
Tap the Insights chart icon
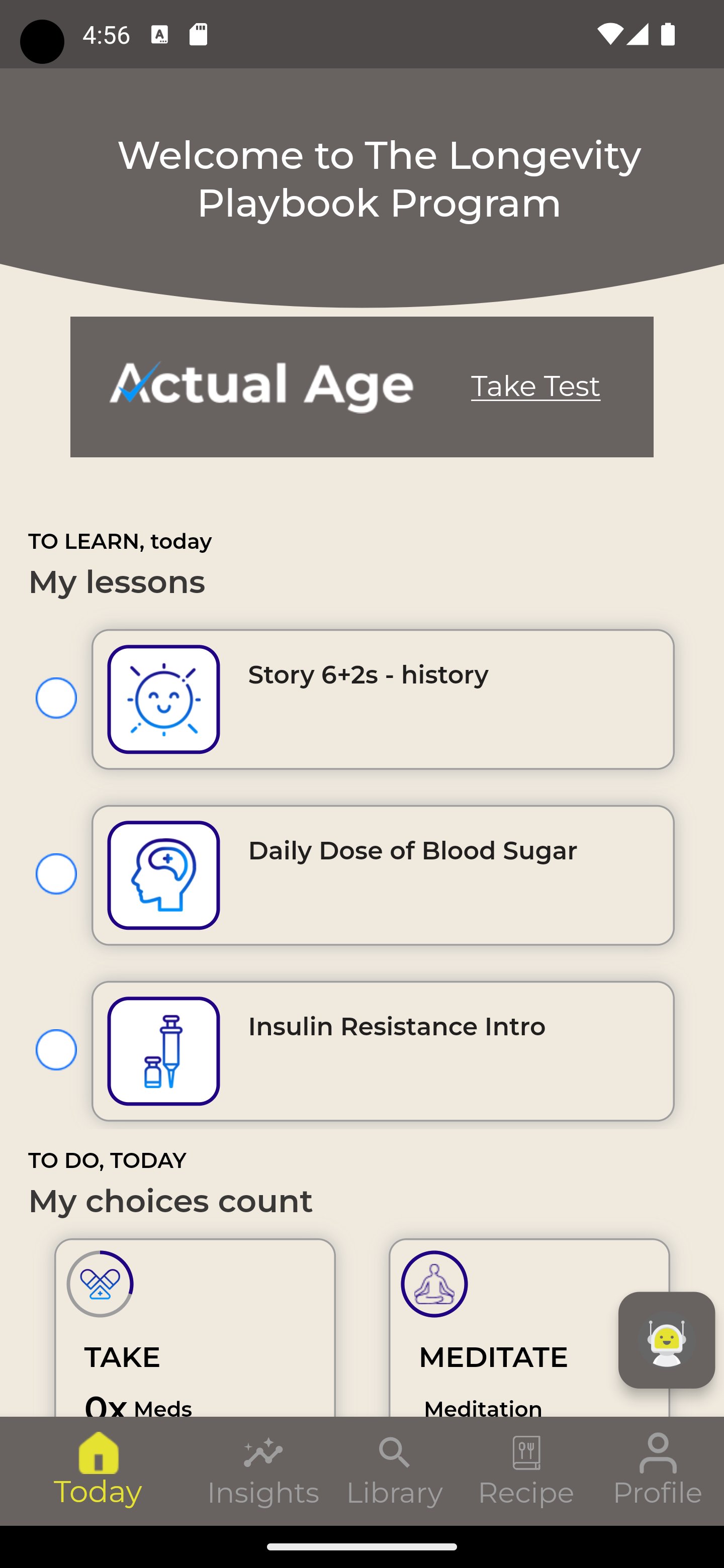click(262, 1454)
